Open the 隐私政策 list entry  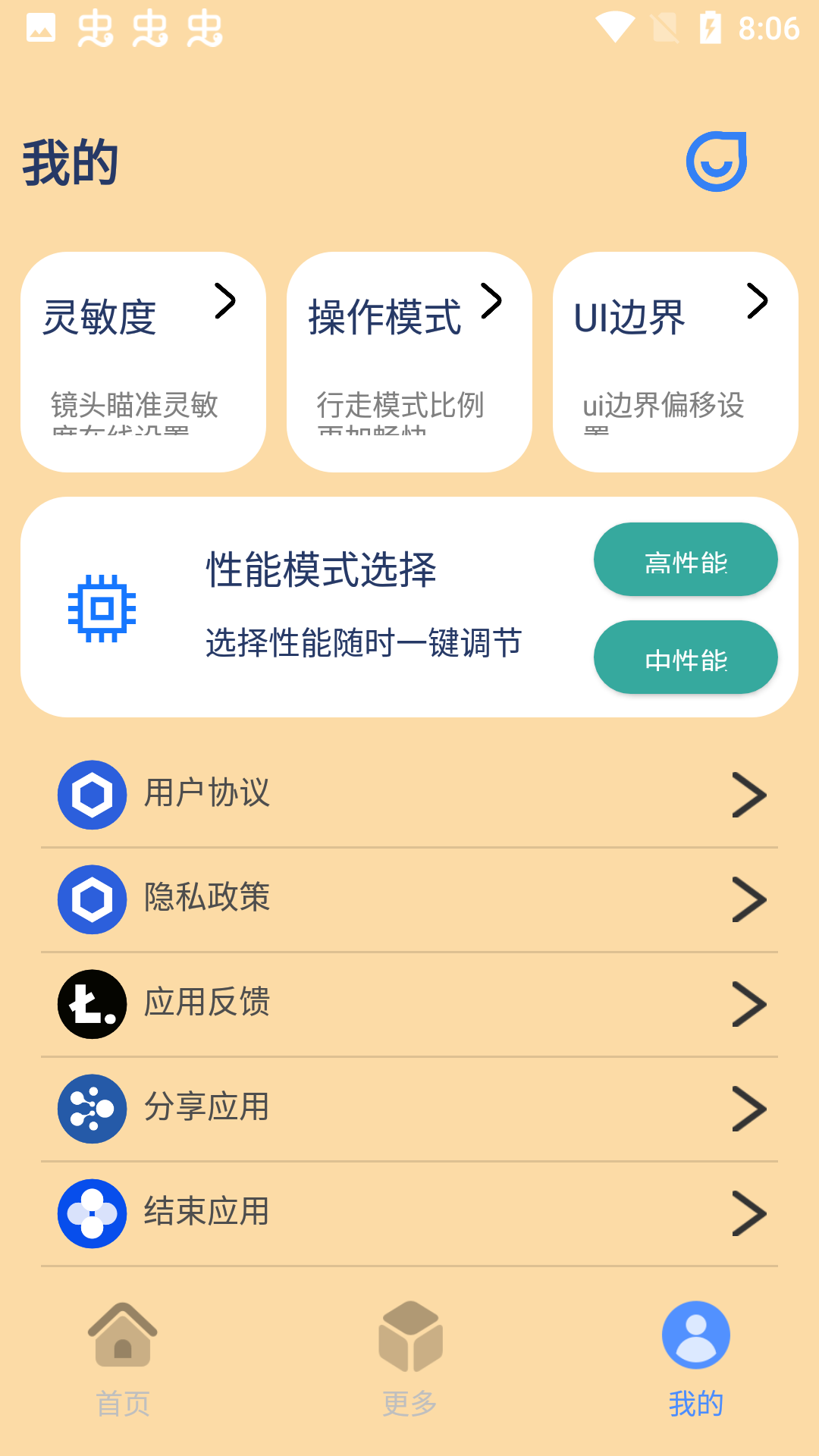[x=409, y=899]
